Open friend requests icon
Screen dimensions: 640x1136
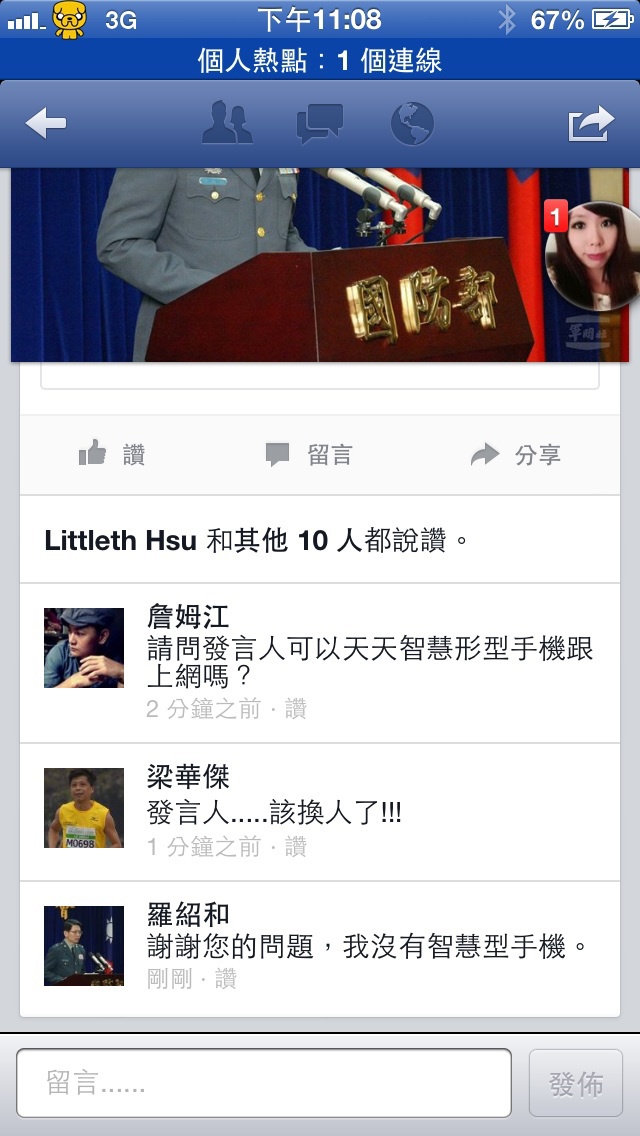[x=227, y=124]
